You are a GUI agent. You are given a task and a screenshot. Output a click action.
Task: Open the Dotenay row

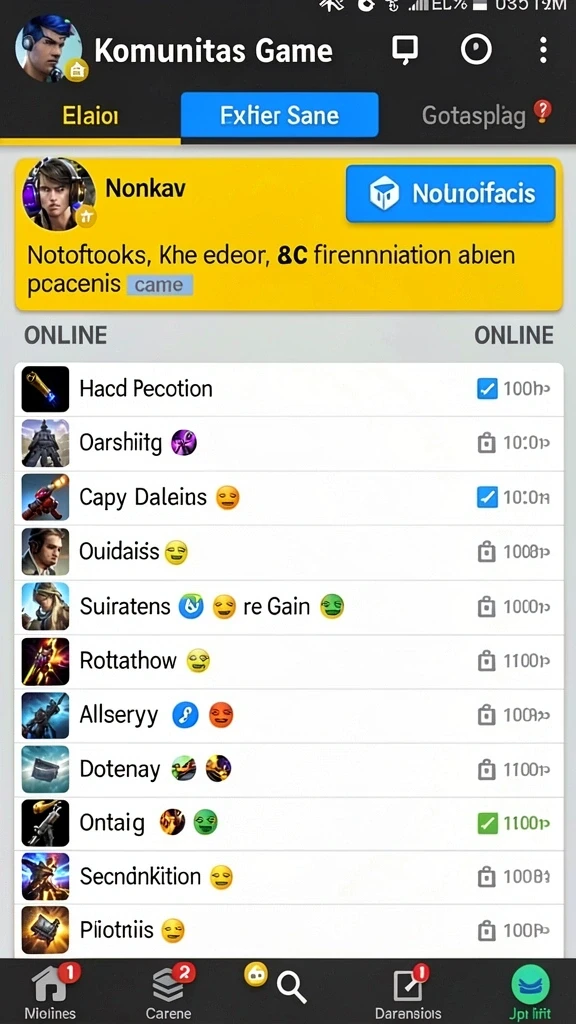(289, 769)
